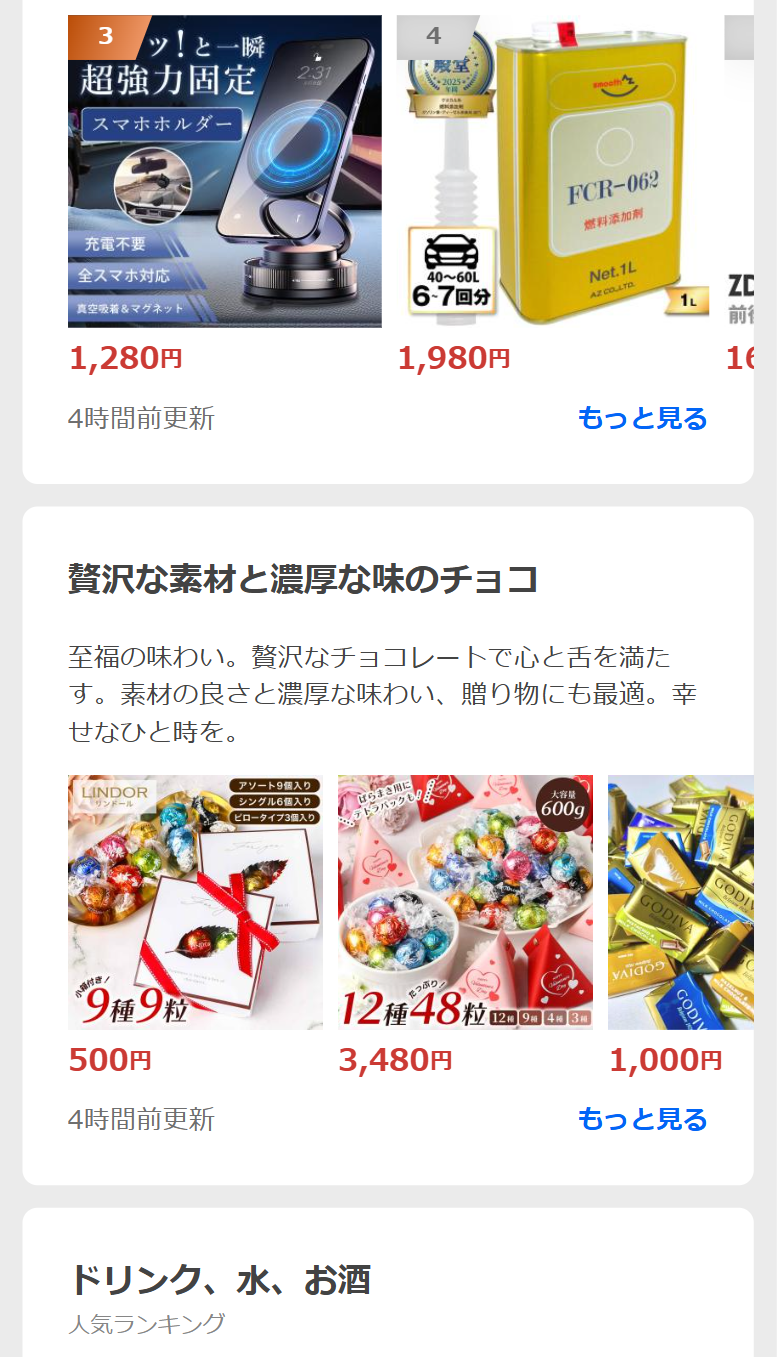The image size is (777, 1357).
Task: Open the Lindor 12種48粒 chocolate for 3,480円
Action: coord(465,902)
